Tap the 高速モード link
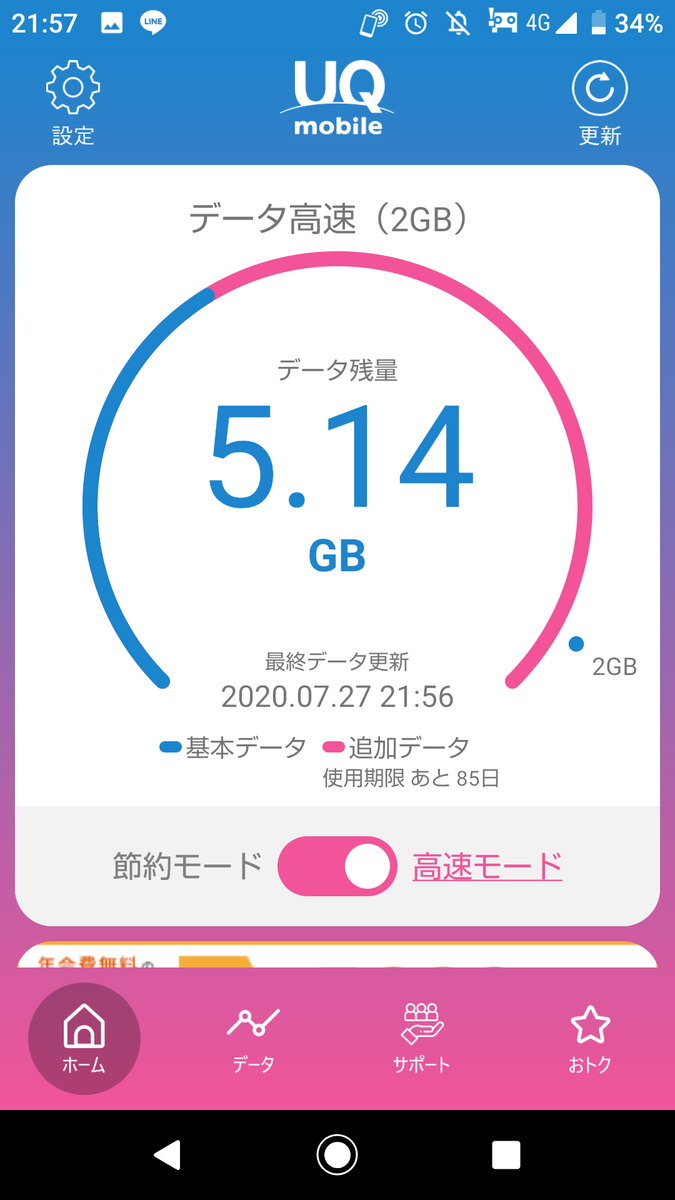This screenshot has height=1200, width=675. tap(487, 866)
